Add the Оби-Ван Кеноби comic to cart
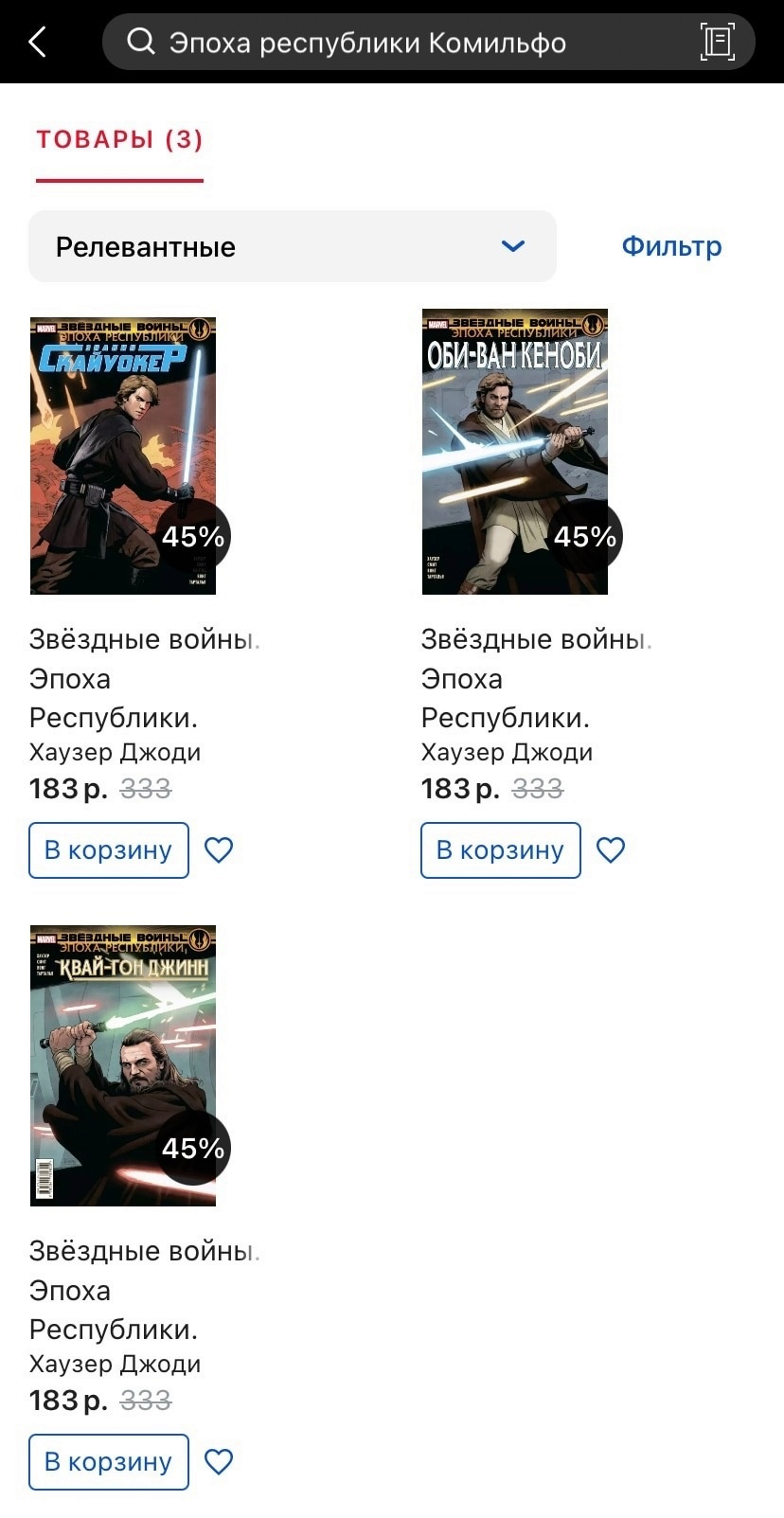 coord(501,850)
